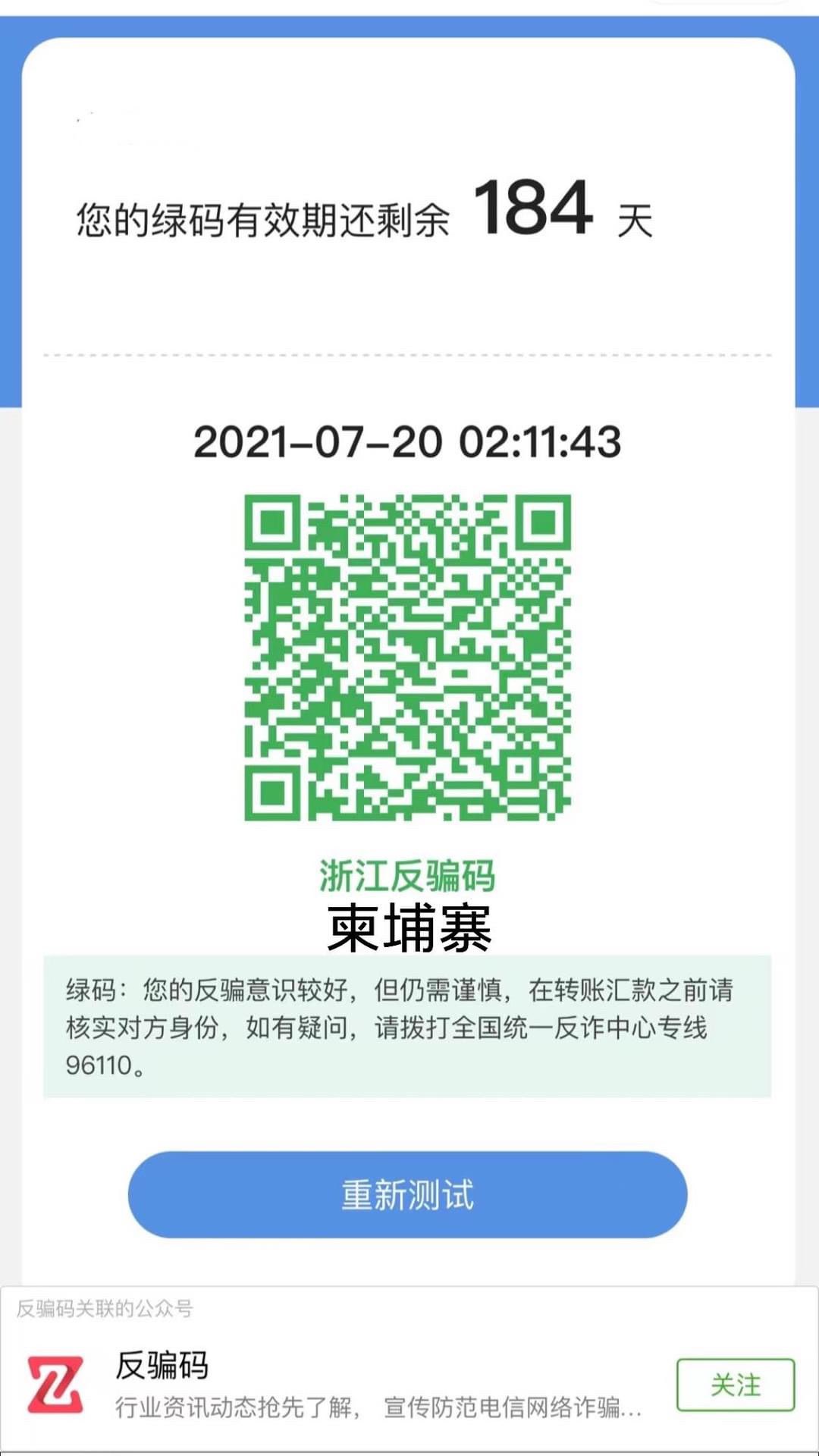Image resolution: width=819 pixels, height=1456 pixels.
Task: Open the 反骗码 official account row
Action: tap(409, 1385)
